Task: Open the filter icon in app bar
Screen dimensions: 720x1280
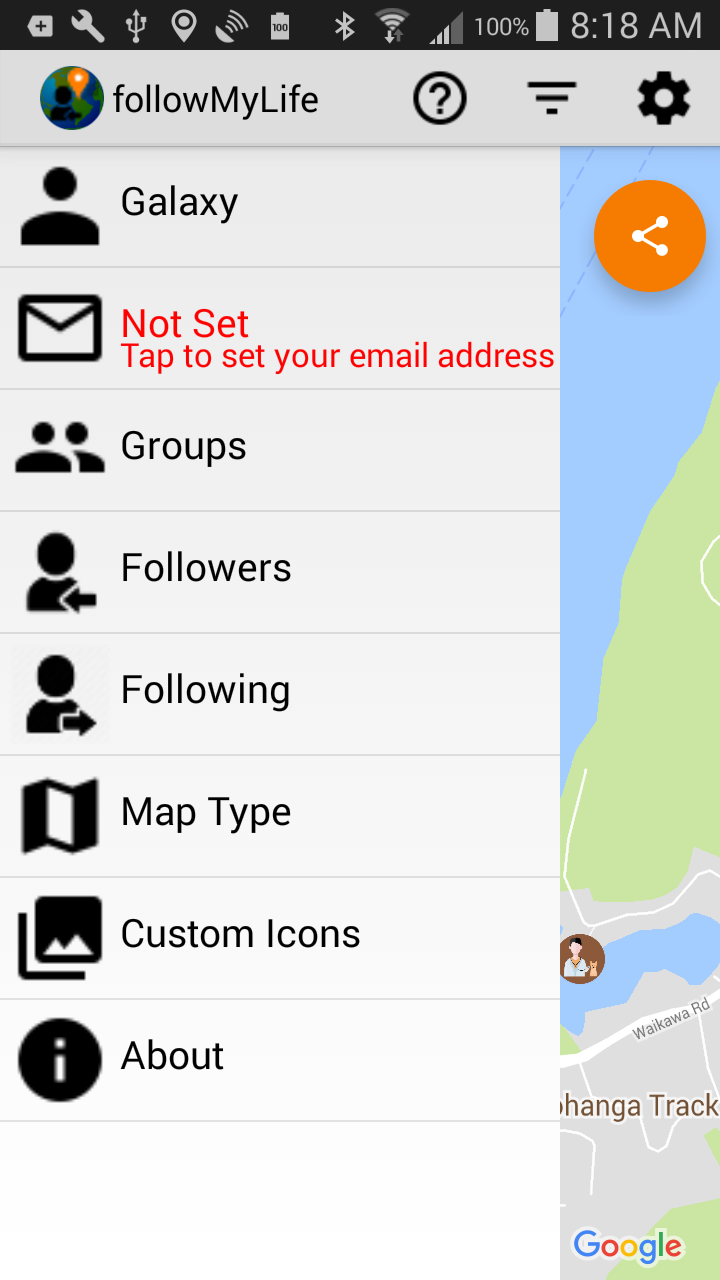Action: 552,99
